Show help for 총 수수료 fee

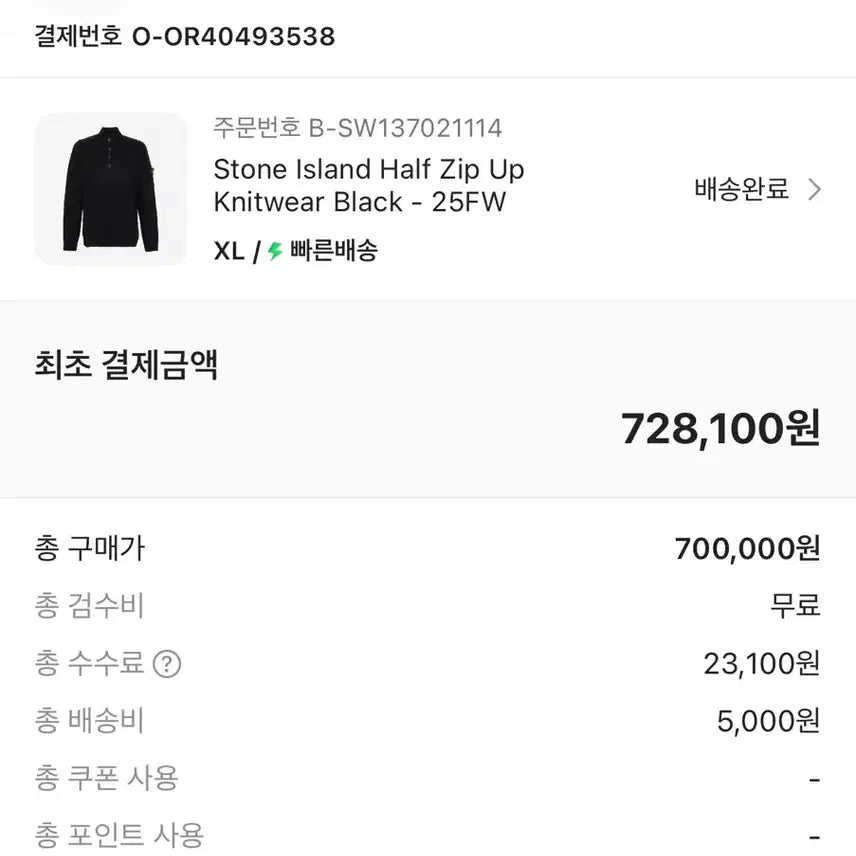(x=168, y=663)
